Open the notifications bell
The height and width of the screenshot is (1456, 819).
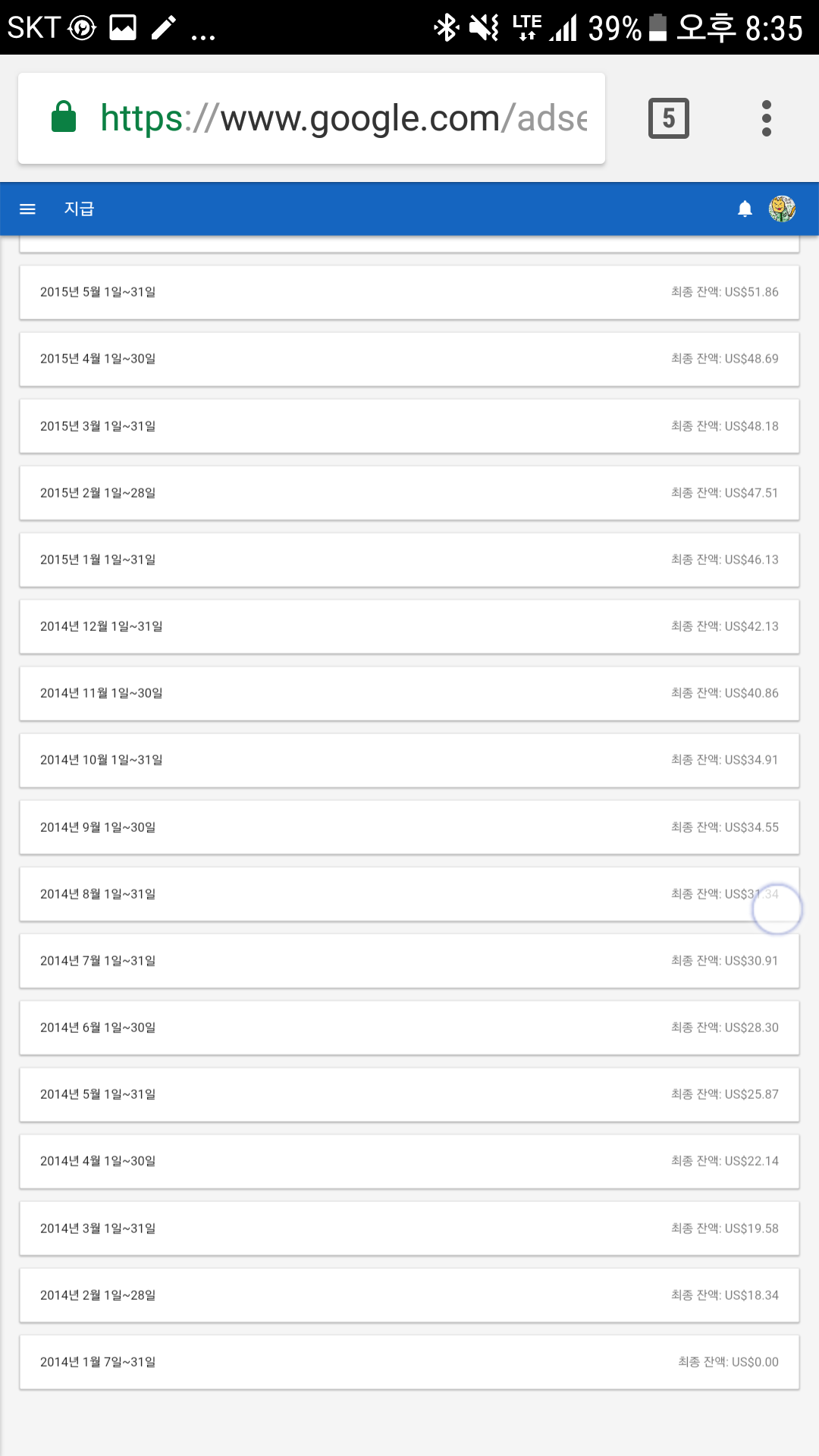745,209
